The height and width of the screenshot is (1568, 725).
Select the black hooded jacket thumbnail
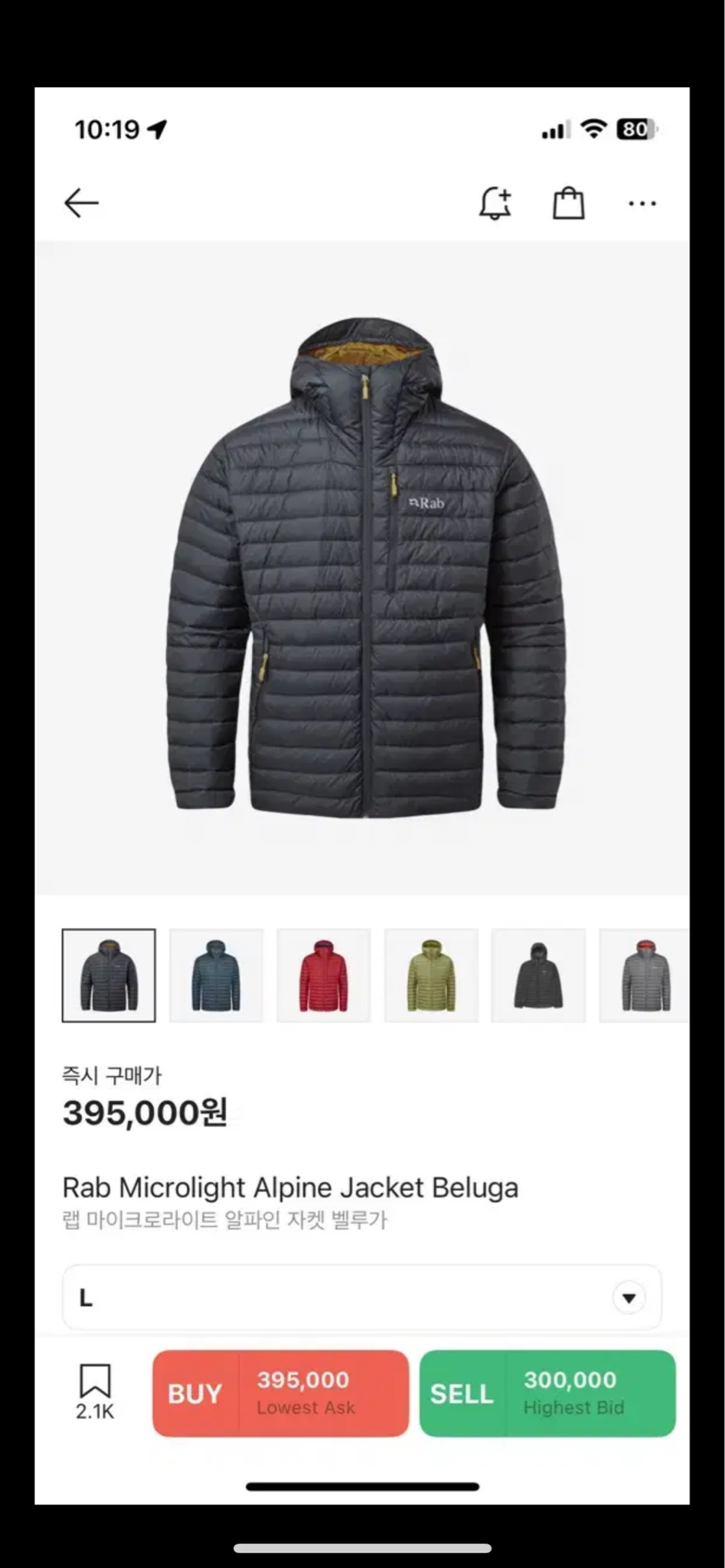(538, 975)
